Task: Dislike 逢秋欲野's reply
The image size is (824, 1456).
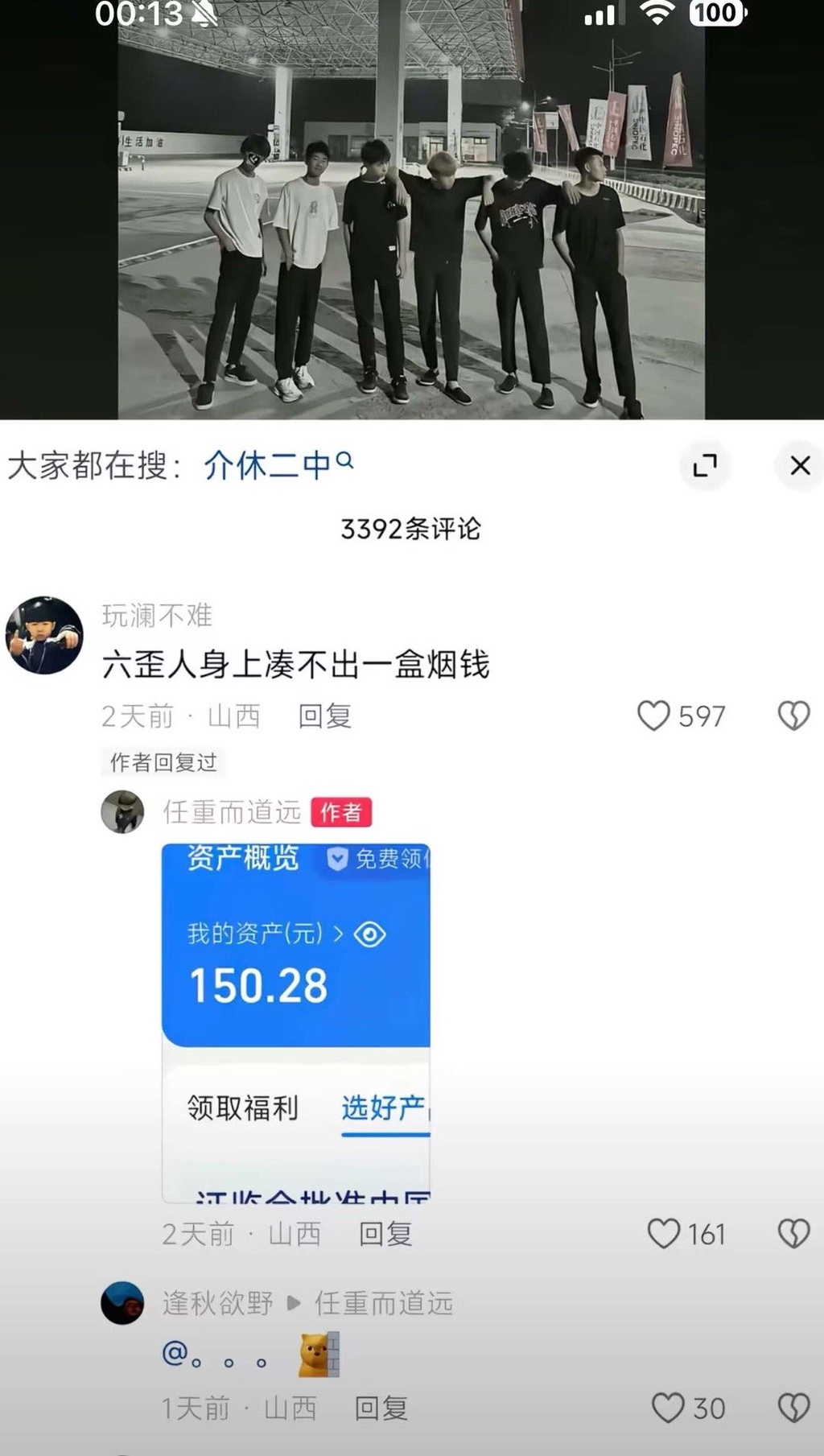Action: [x=793, y=1408]
